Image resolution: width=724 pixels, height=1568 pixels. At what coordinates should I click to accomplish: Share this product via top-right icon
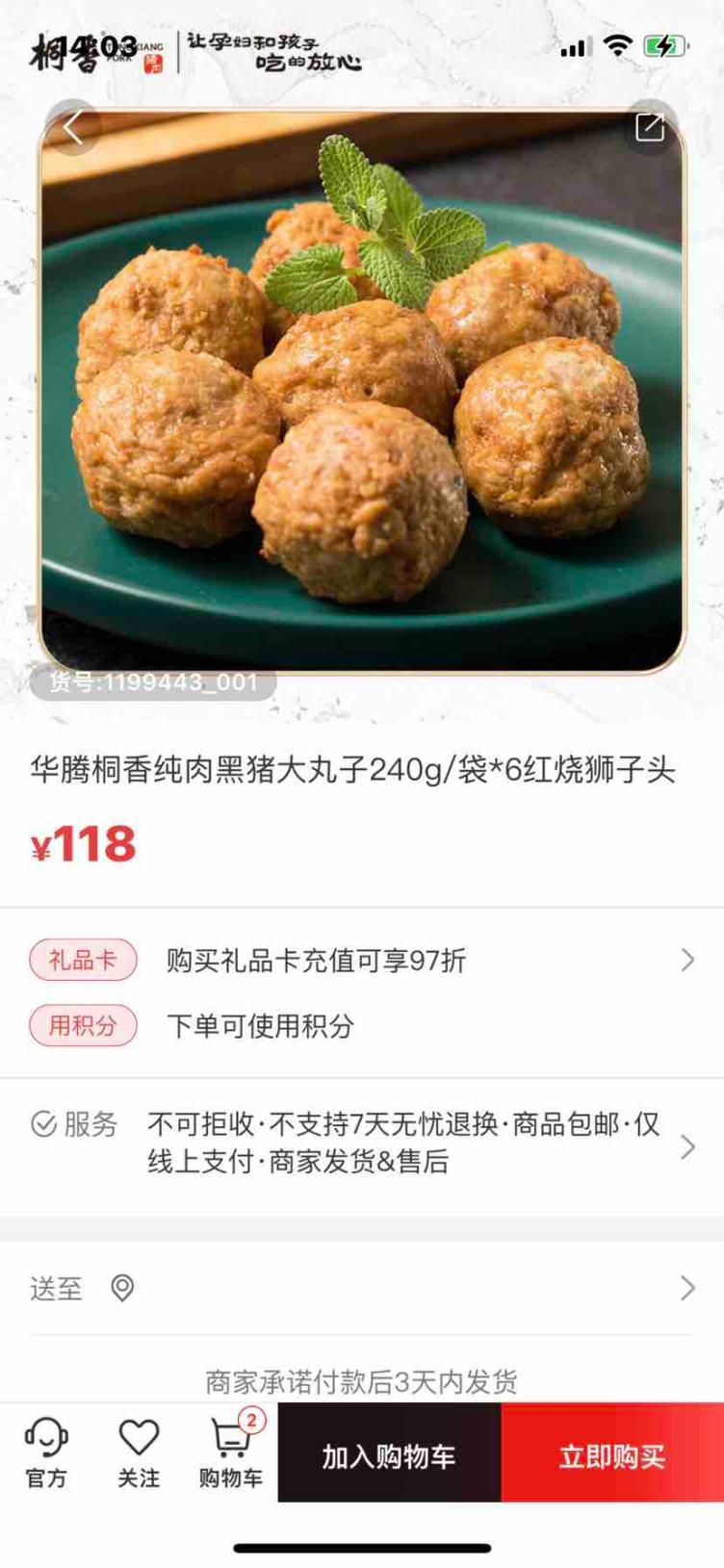coord(650,128)
